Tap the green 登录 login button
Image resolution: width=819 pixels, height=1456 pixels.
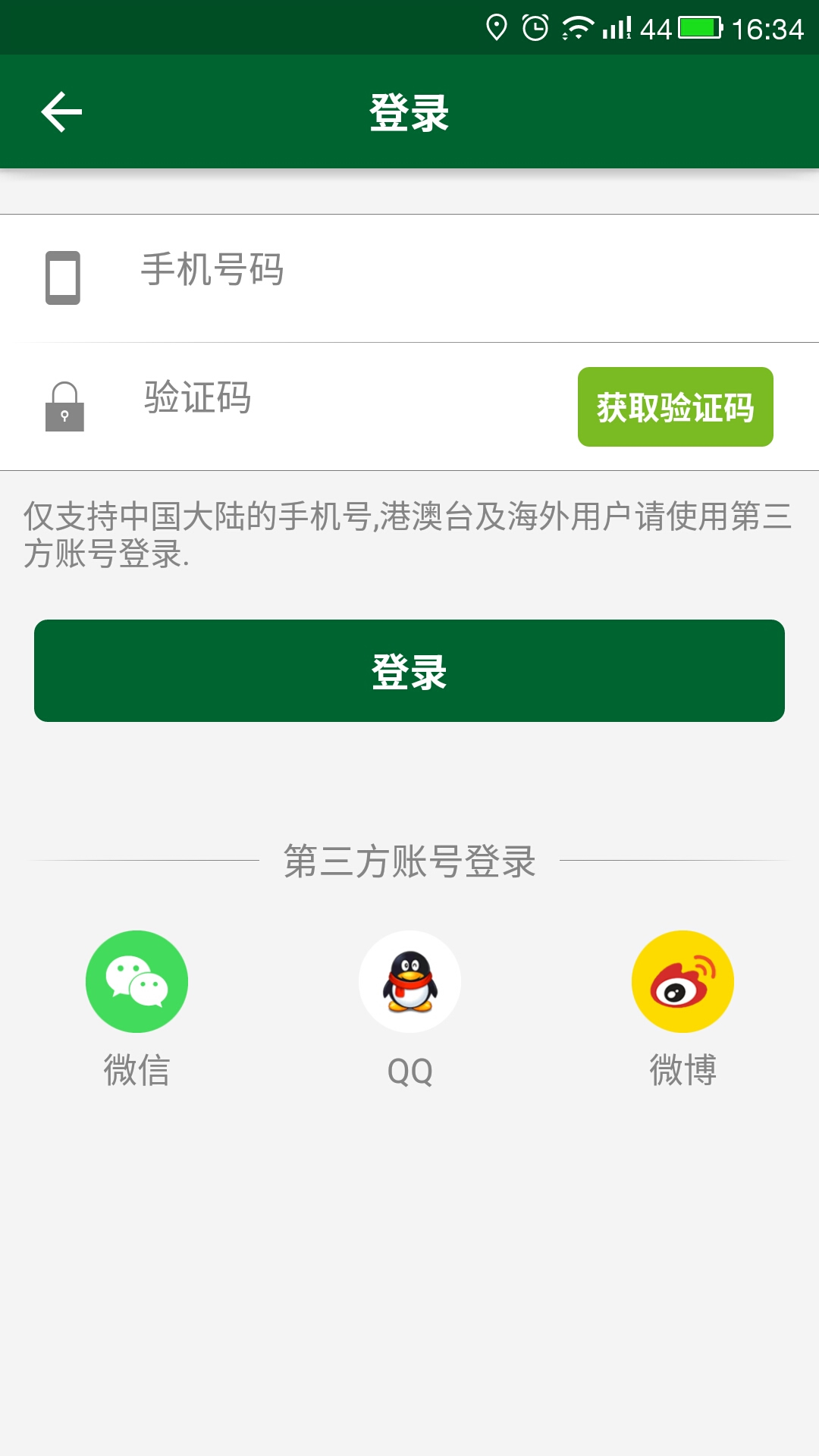tap(409, 671)
